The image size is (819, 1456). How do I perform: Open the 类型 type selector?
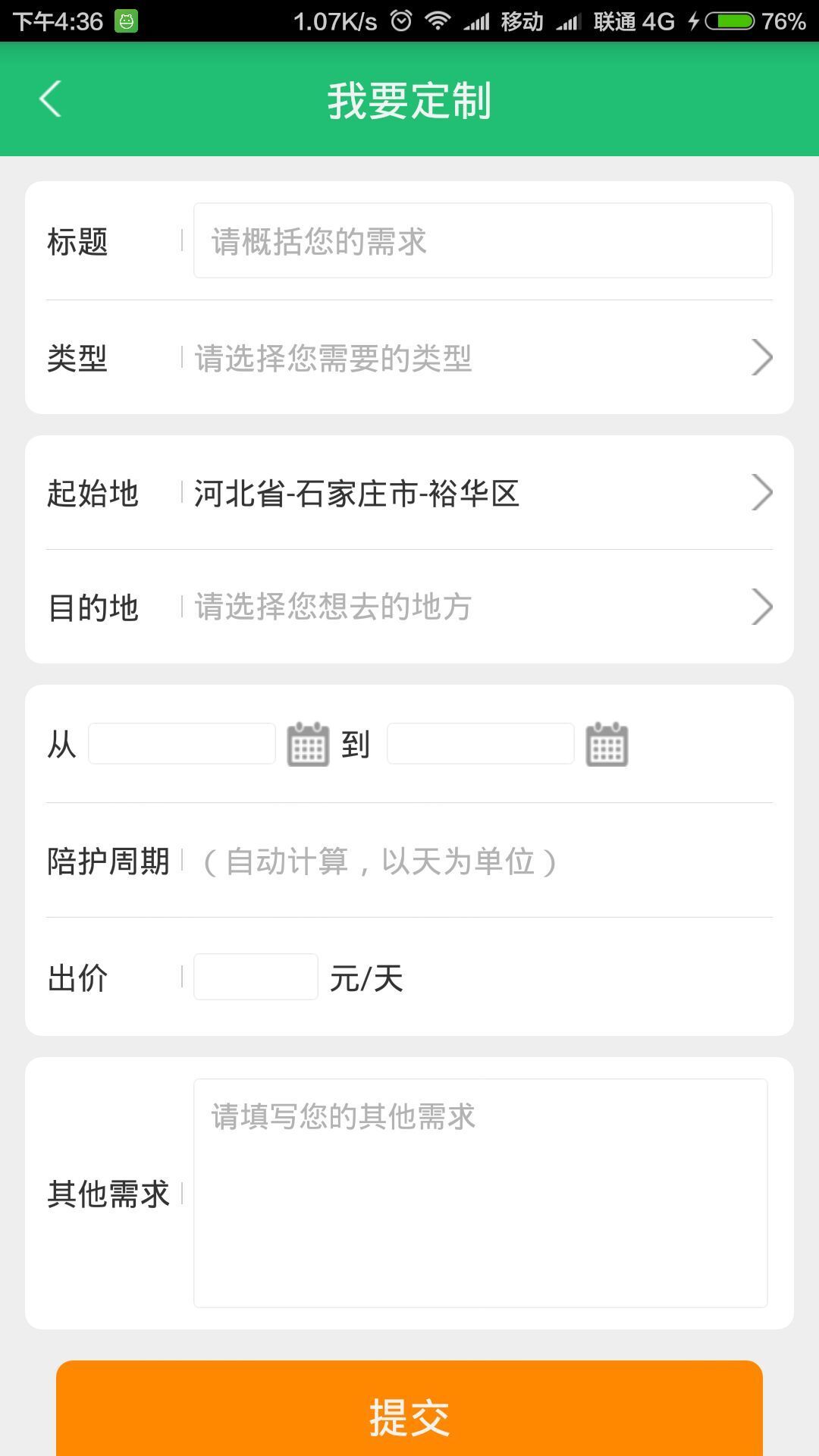(x=409, y=357)
